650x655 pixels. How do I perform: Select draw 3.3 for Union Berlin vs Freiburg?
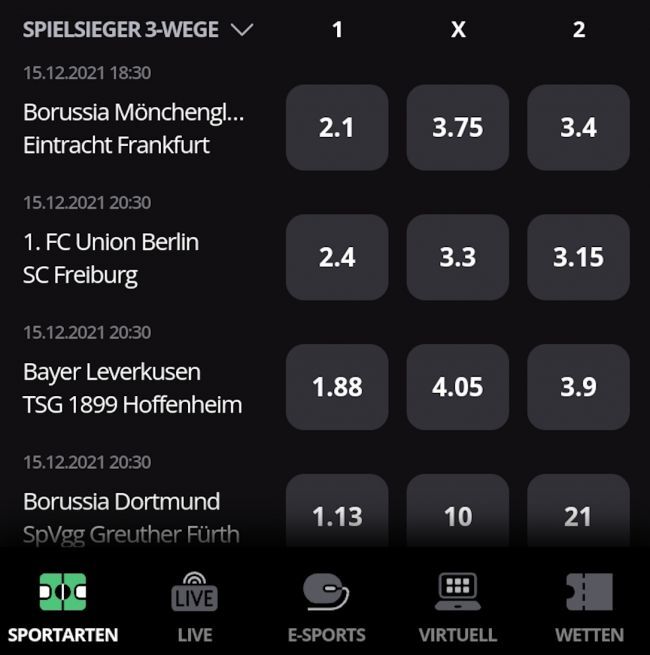click(458, 257)
